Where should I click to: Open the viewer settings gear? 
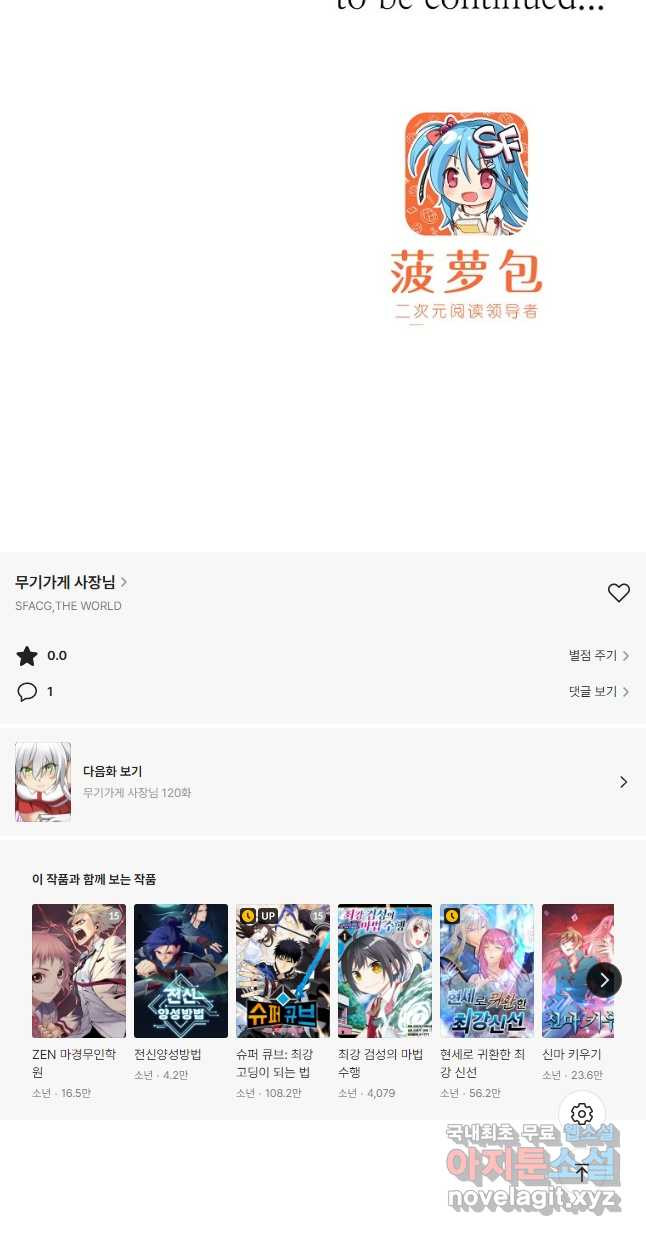(582, 1114)
